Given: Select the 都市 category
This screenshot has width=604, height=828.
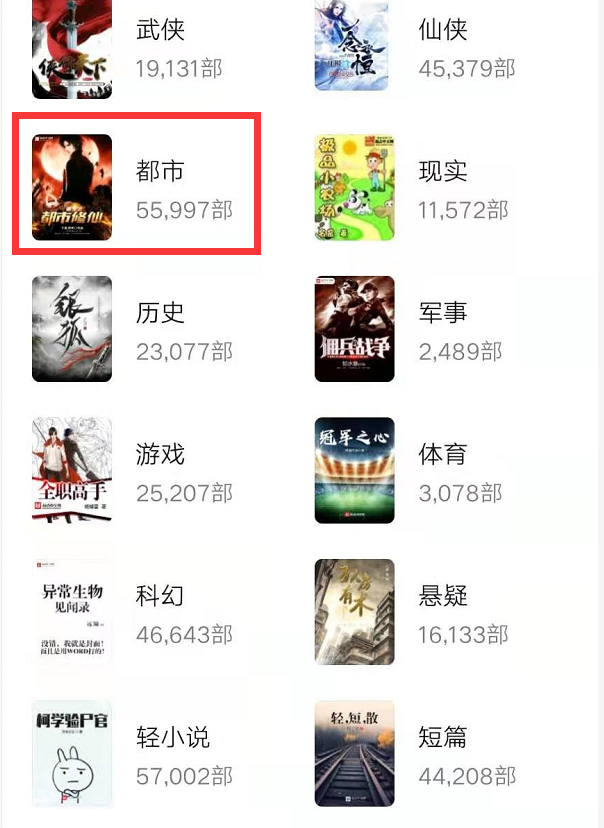Looking at the screenshot, I should pos(160,172).
